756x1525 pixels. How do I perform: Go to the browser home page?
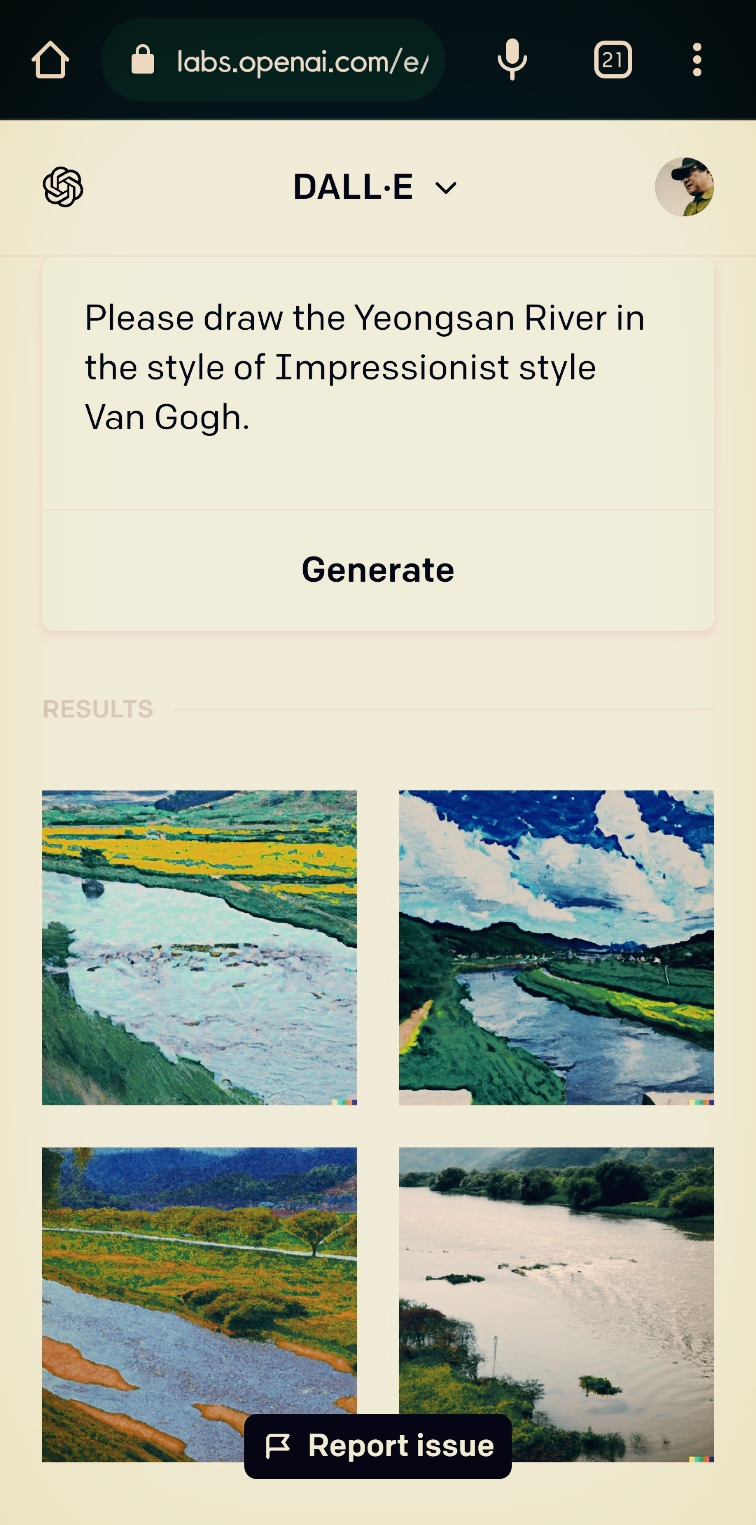(50, 61)
